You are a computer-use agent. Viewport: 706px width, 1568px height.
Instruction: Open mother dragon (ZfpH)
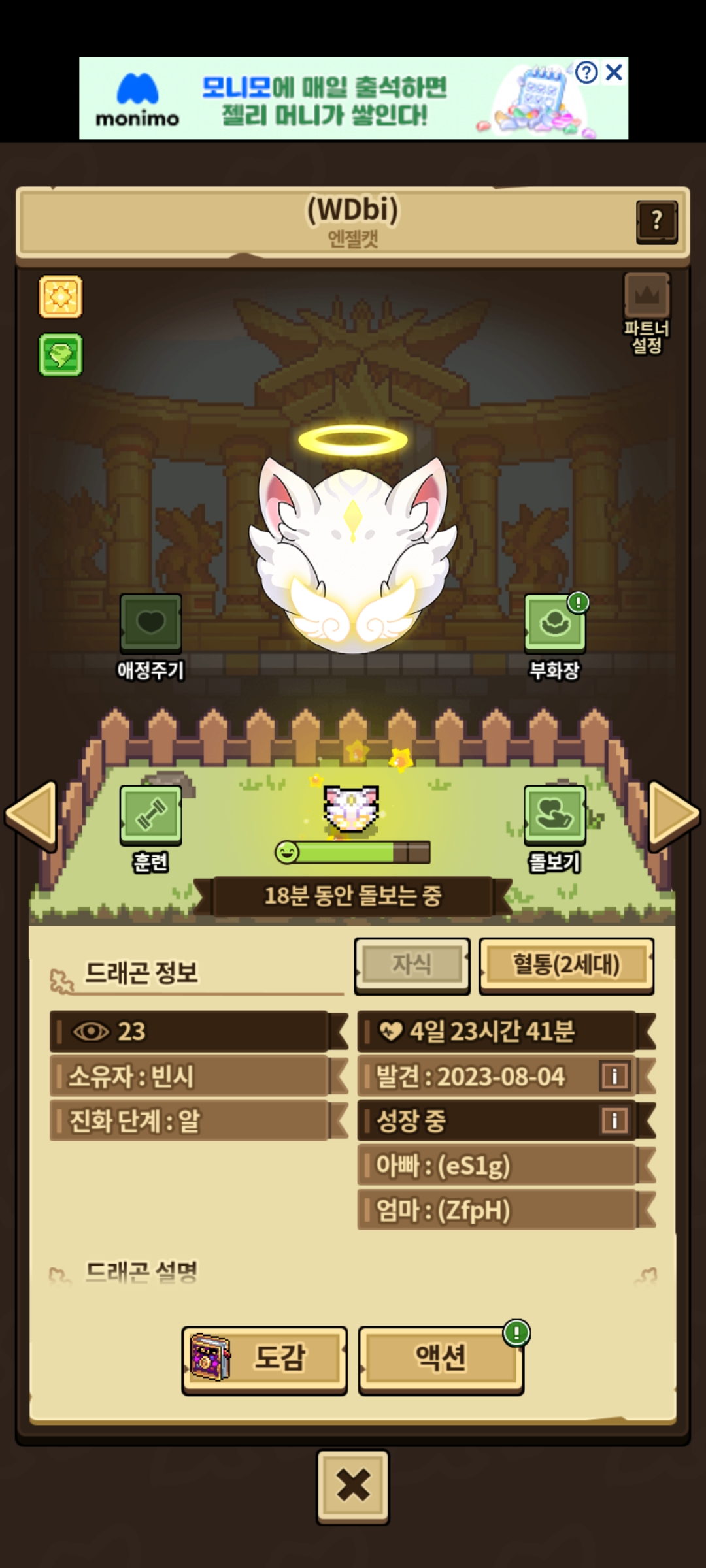497,1210
